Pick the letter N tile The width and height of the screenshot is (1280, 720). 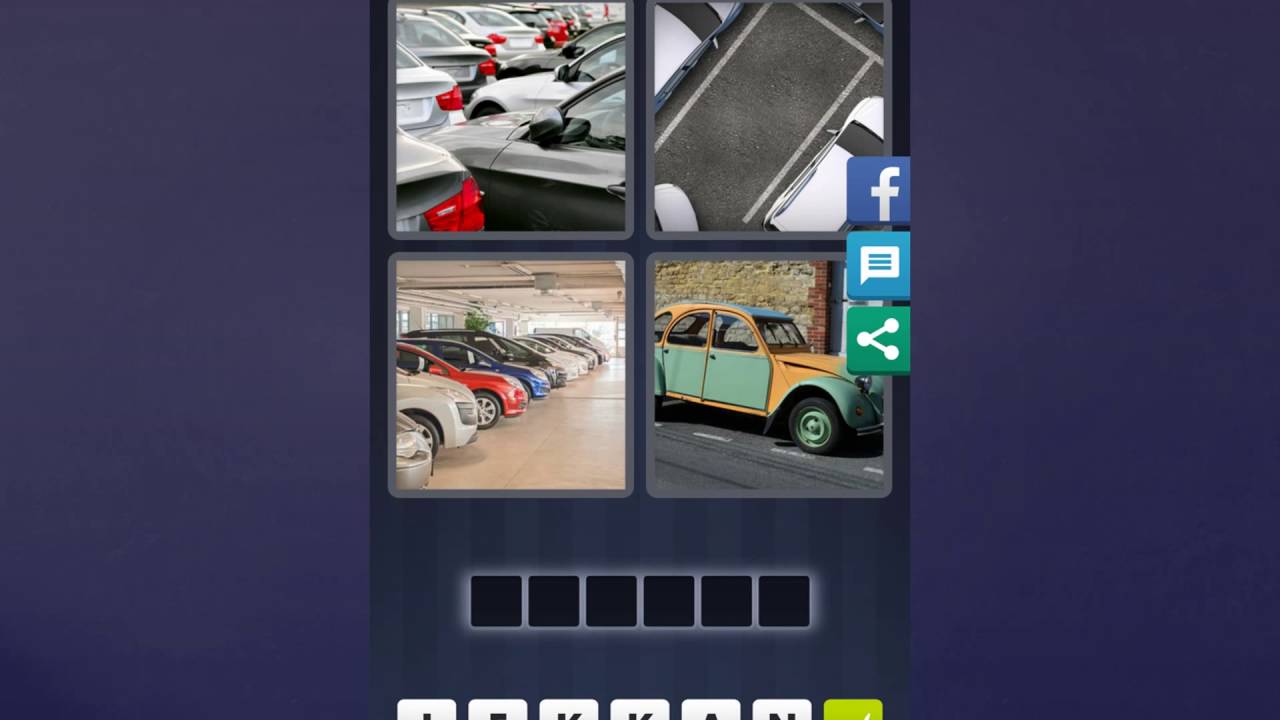pos(781,711)
